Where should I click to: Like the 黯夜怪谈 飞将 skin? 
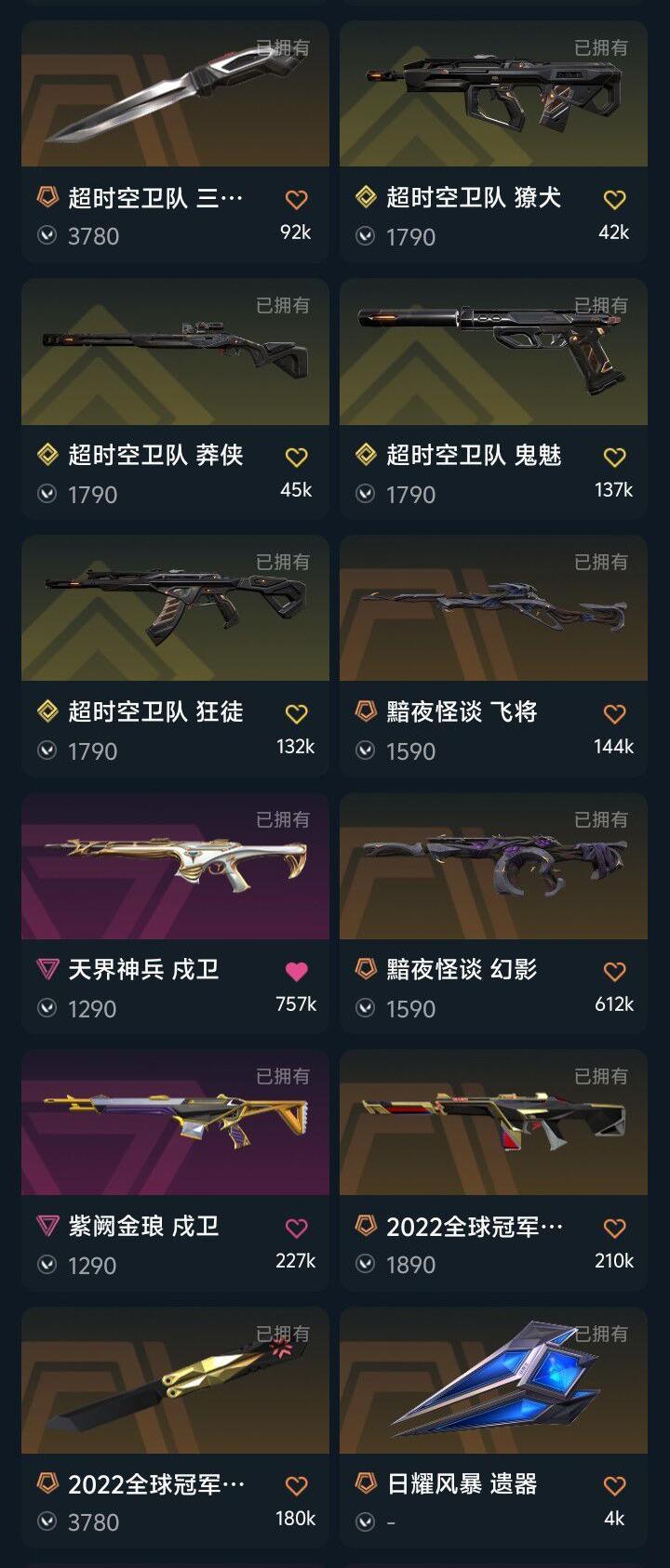[x=614, y=714]
